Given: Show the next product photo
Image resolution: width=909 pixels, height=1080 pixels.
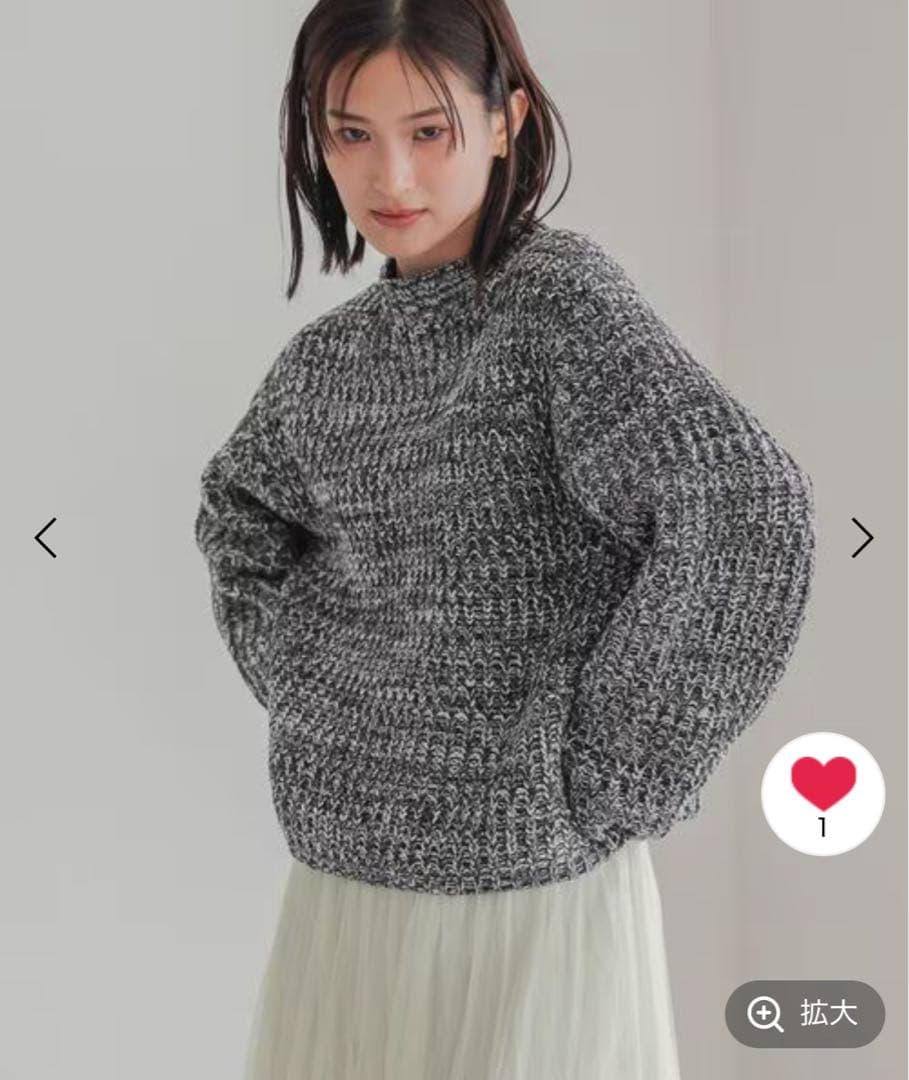Looking at the screenshot, I should tap(862, 538).
